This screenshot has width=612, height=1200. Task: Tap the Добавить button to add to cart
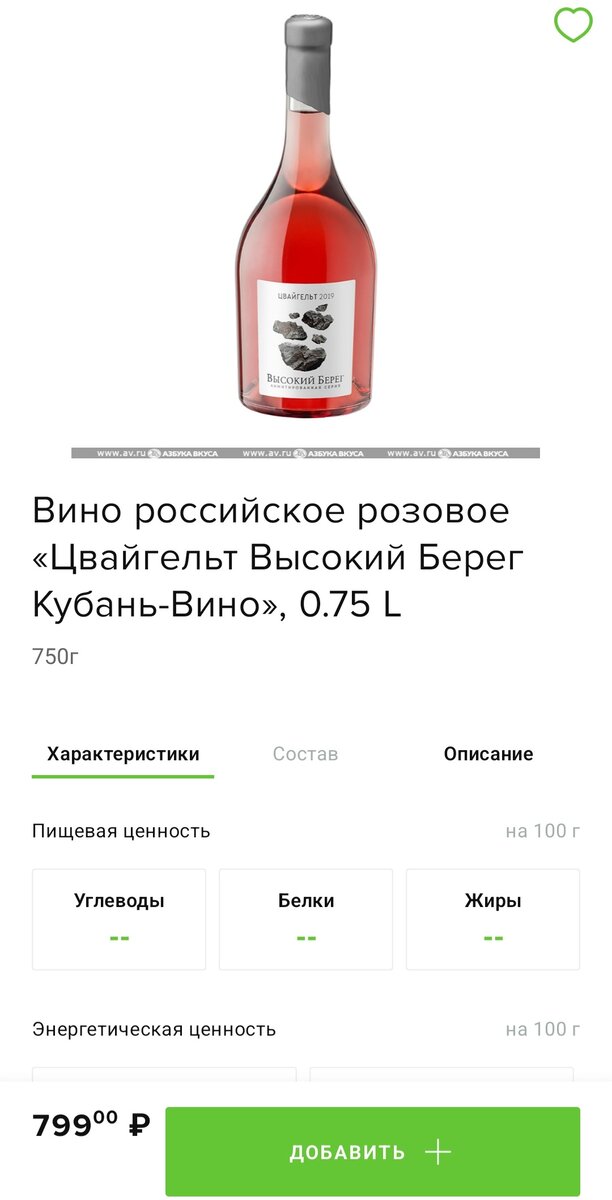(372, 1152)
